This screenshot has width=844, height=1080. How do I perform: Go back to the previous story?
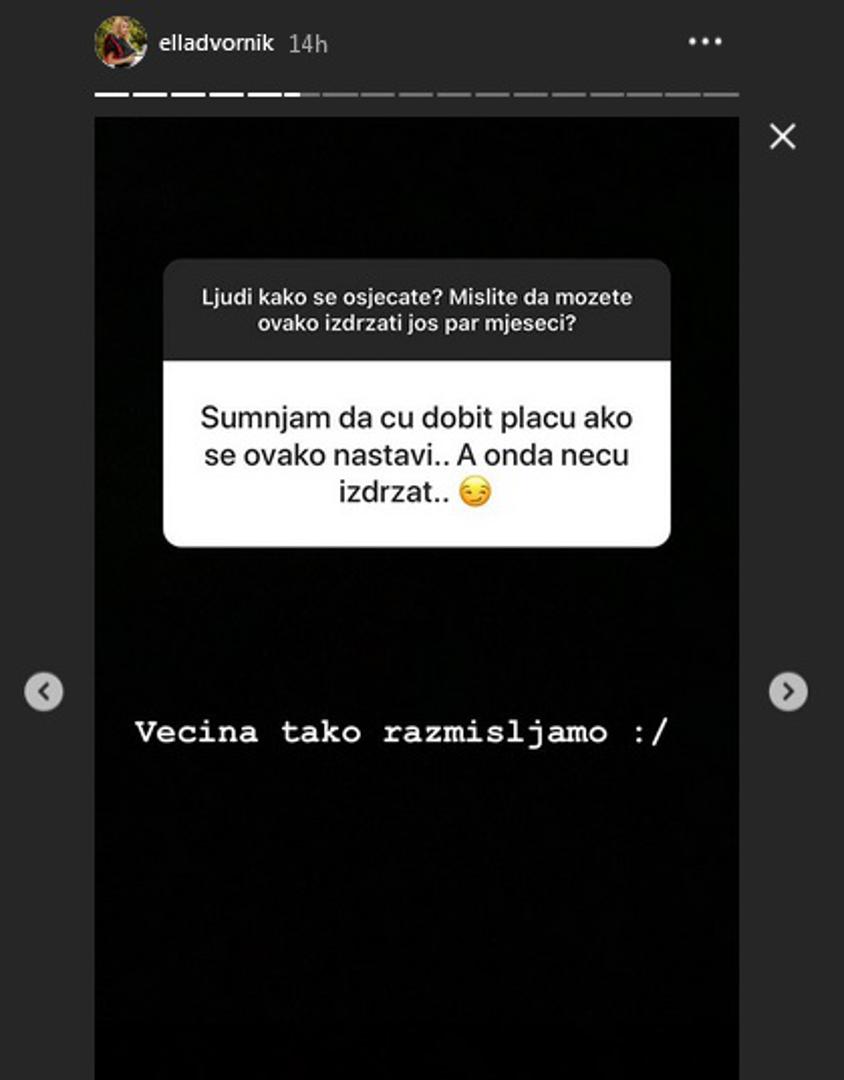coord(44,691)
